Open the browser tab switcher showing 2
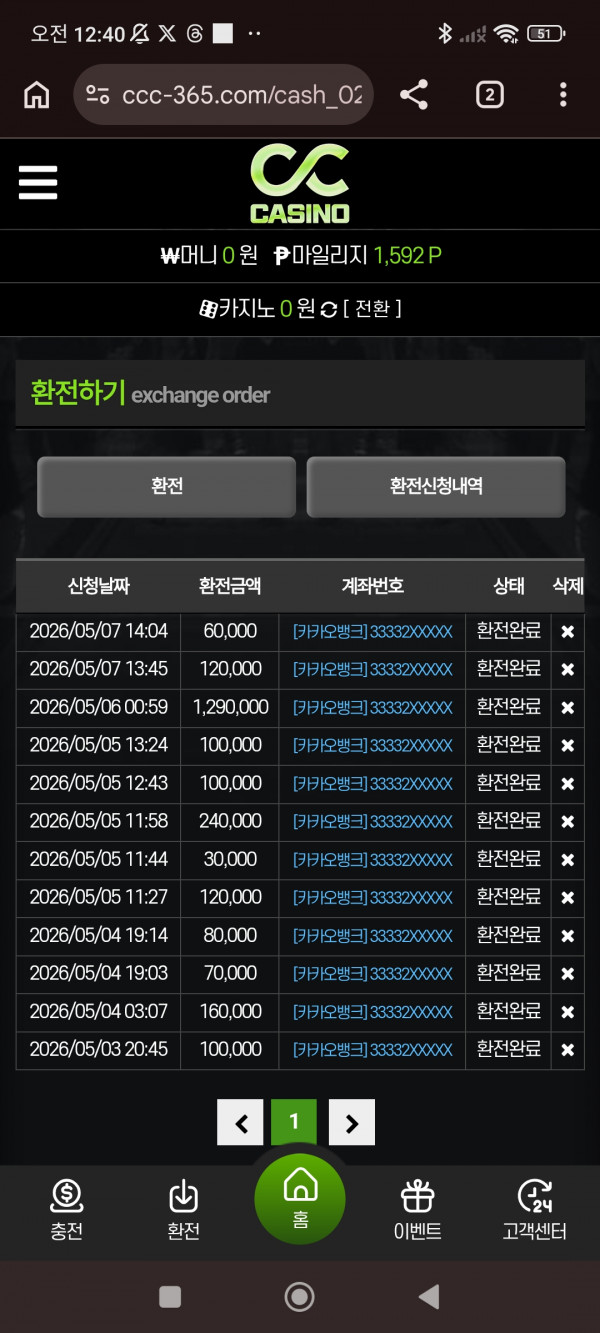This screenshot has width=600, height=1333. coord(489,95)
